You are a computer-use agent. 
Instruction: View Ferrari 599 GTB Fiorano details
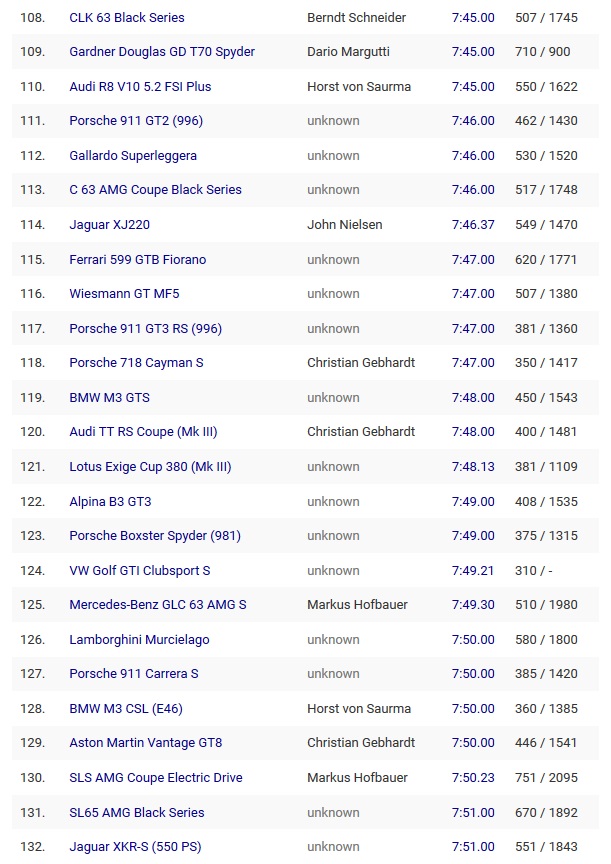(x=137, y=260)
